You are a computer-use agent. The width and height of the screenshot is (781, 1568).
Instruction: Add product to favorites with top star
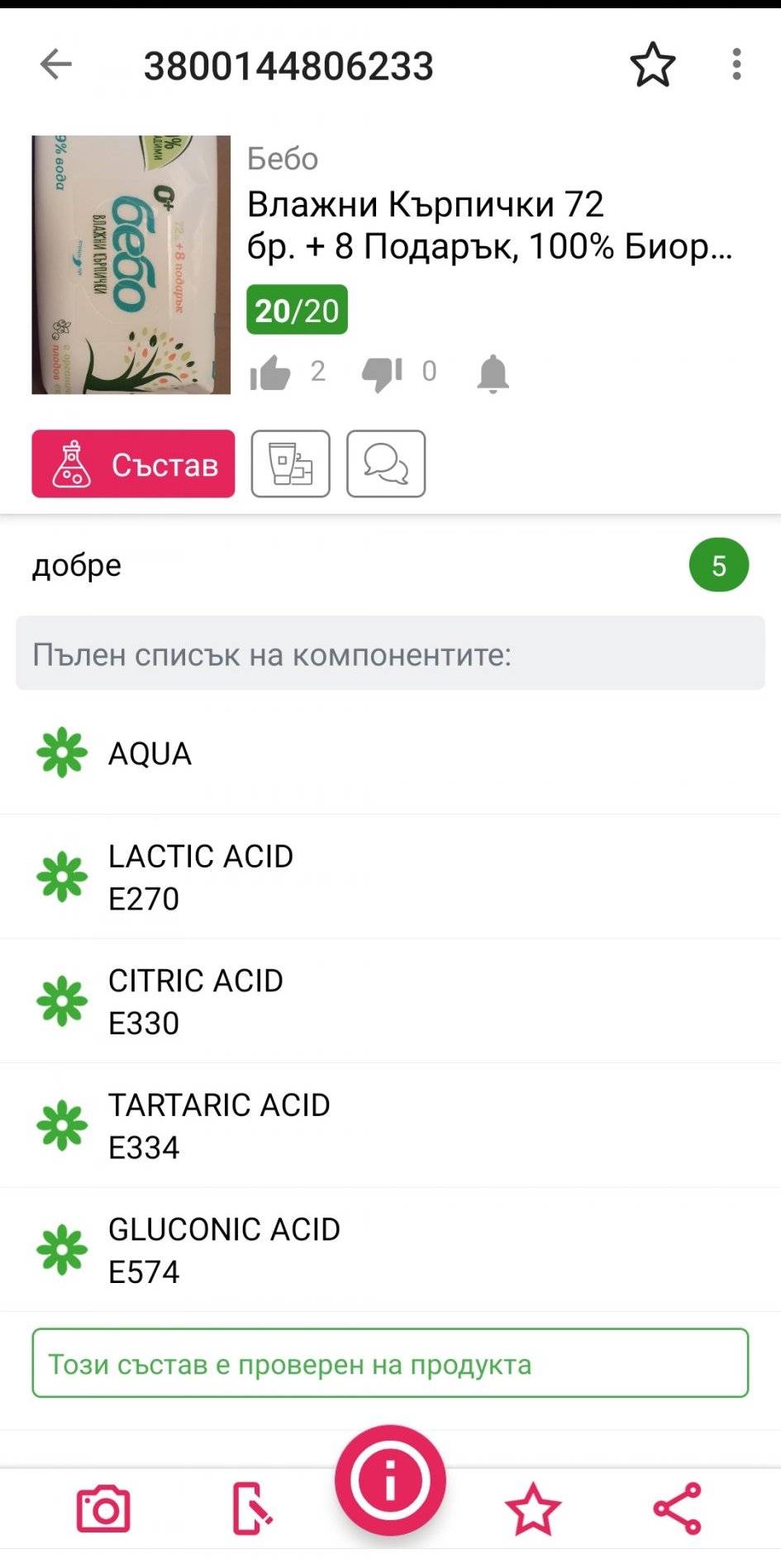pyautogui.click(x=652, y=64)
